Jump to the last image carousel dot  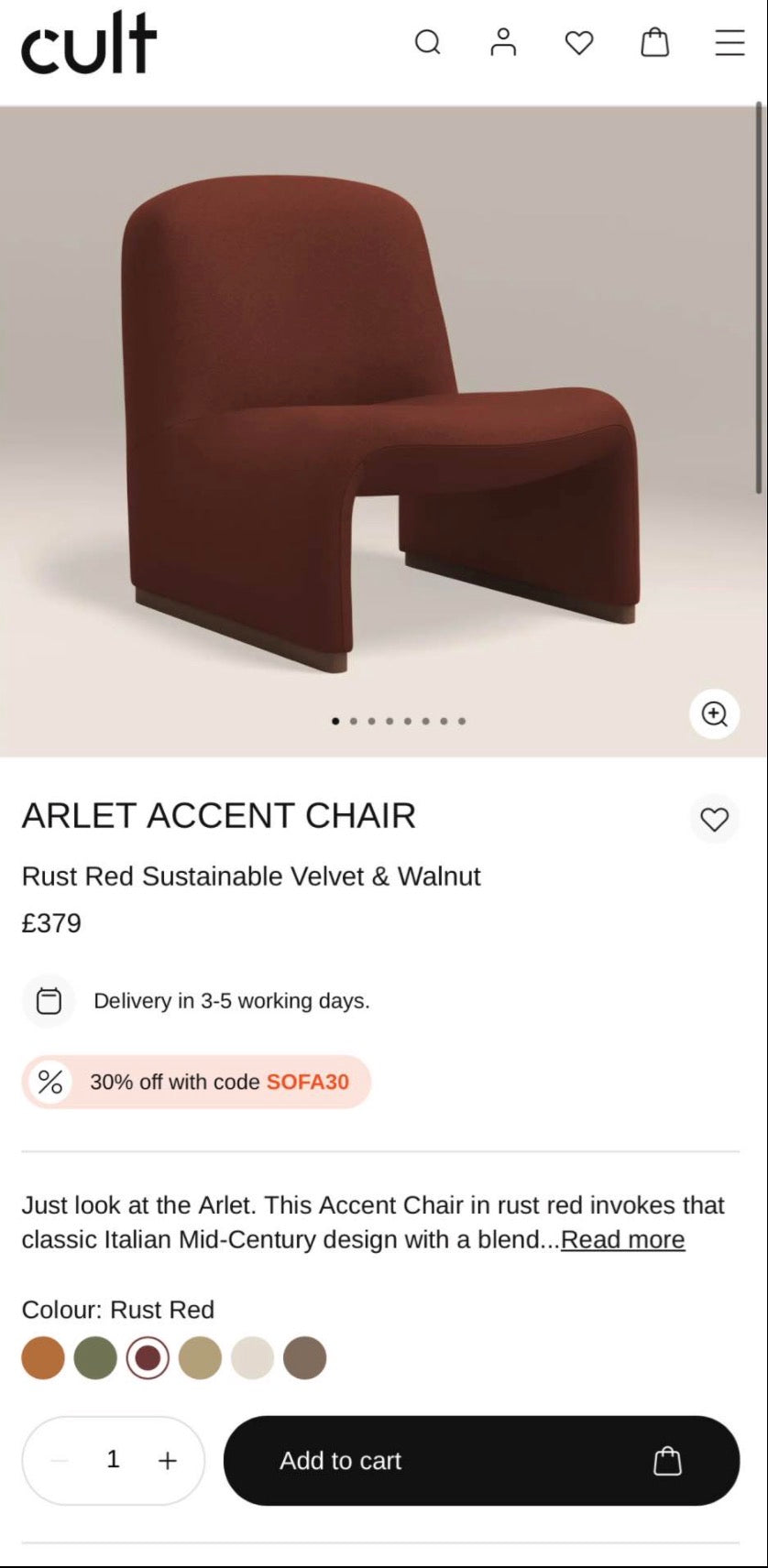(462, 721)
